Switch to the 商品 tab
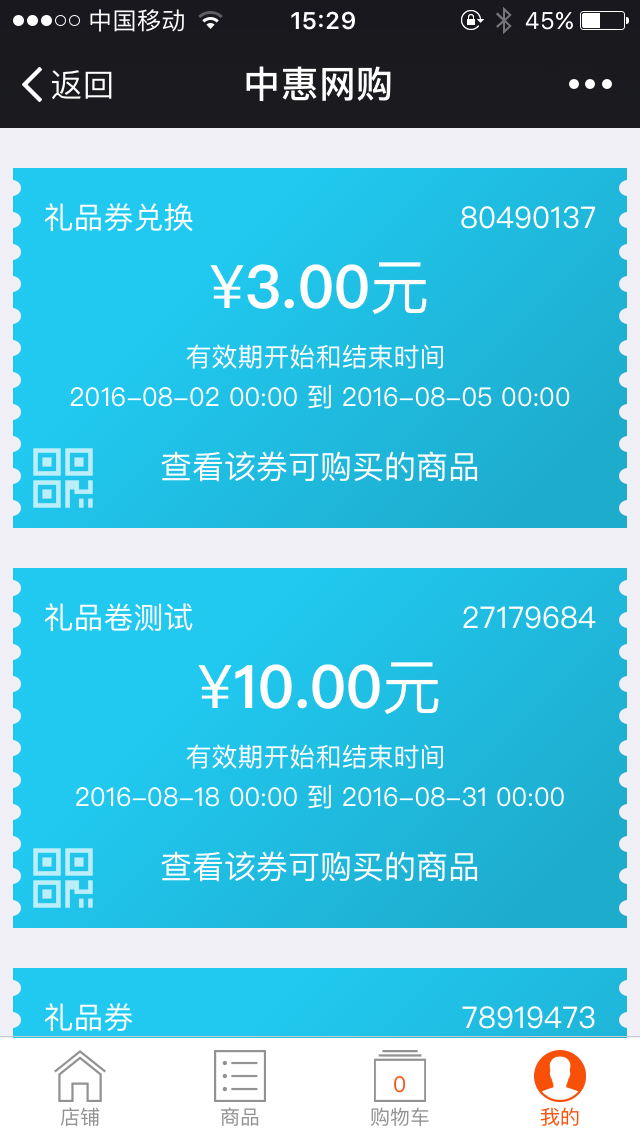640x1136 pixels. (240, 1088)
